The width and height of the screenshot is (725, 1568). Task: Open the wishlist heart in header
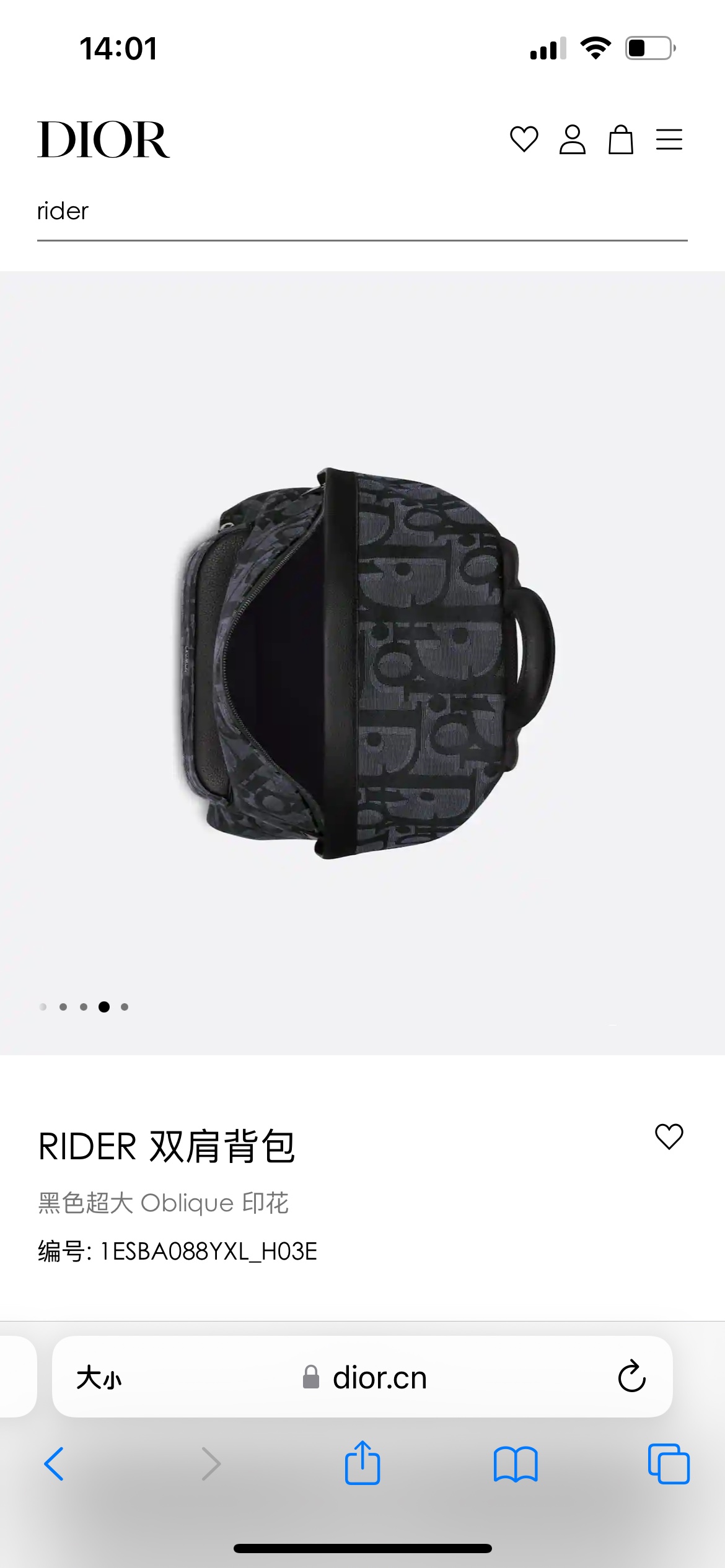(524, 139)
